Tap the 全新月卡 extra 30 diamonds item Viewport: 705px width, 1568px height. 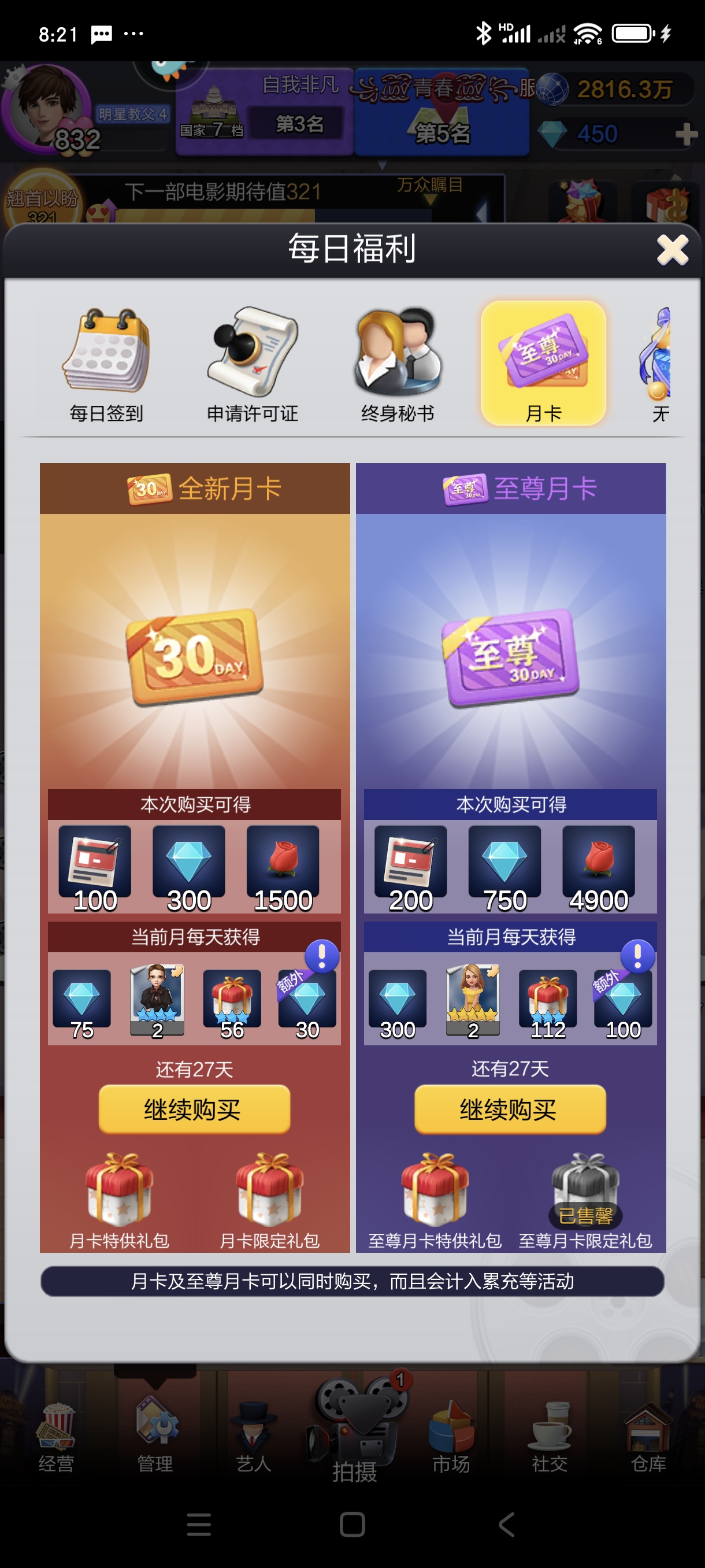(307, 1003)
